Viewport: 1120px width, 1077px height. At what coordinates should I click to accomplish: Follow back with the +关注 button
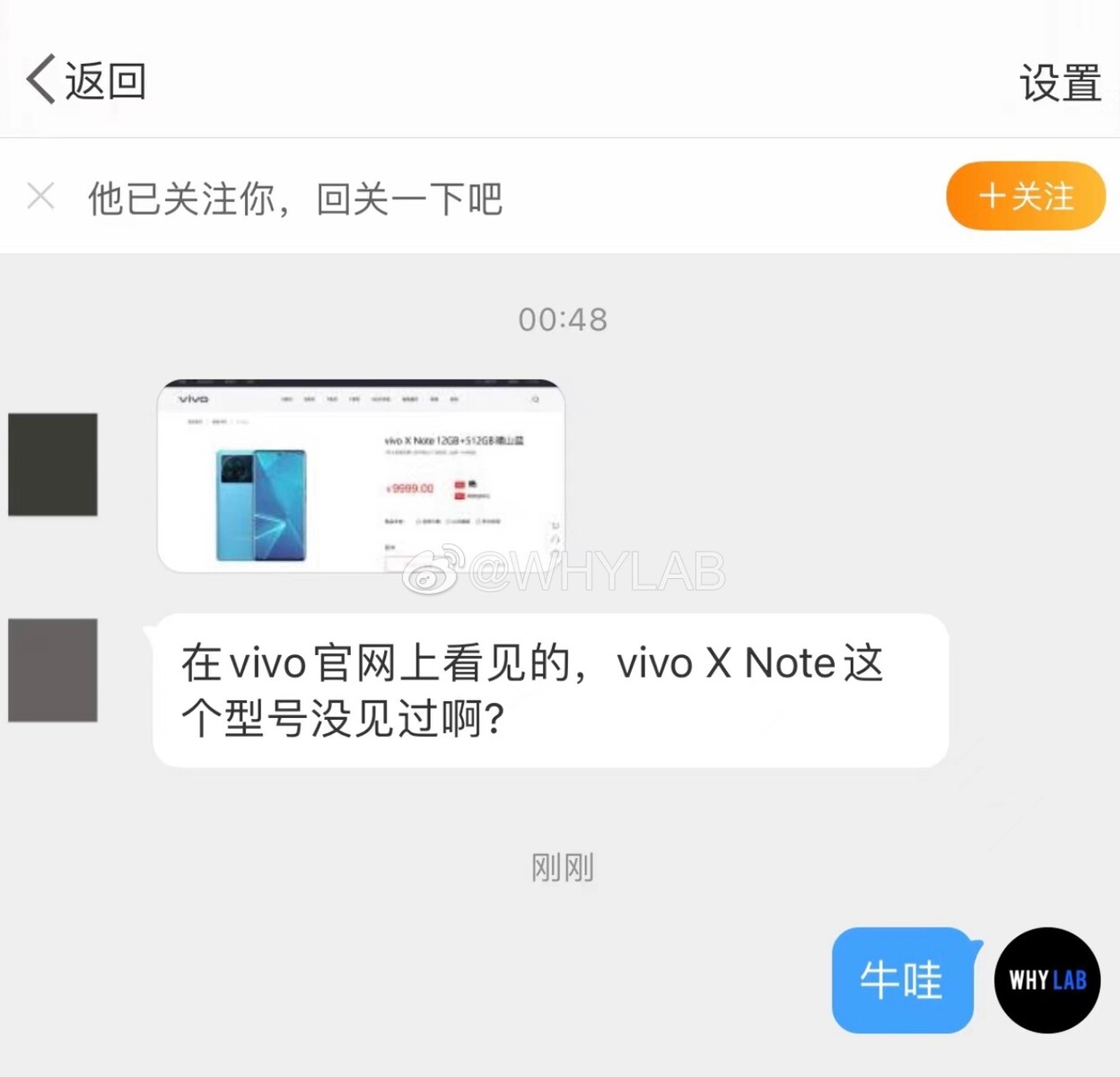tap(1025, 196)
